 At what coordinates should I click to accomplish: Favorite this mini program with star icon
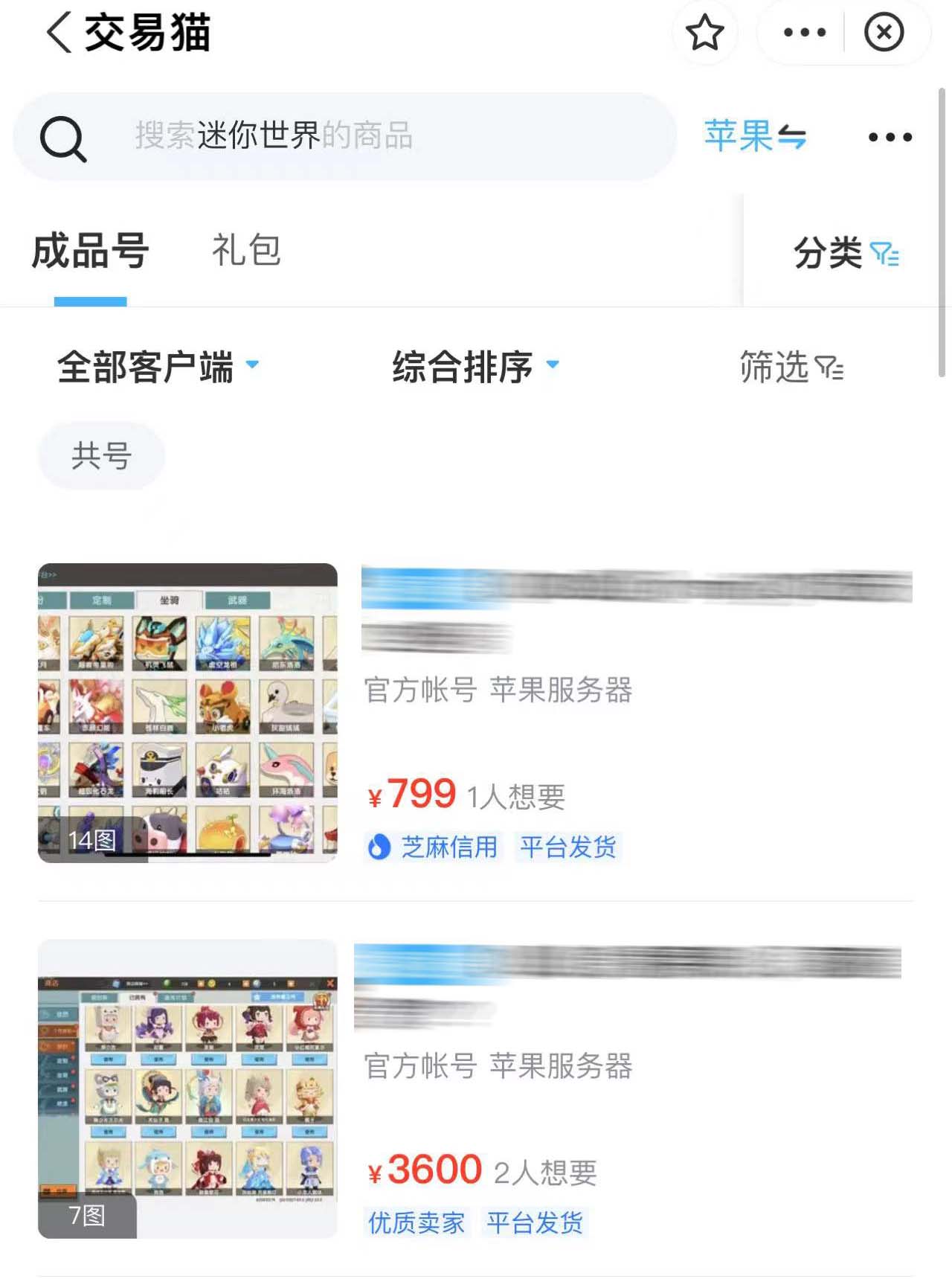click(704, 33)
